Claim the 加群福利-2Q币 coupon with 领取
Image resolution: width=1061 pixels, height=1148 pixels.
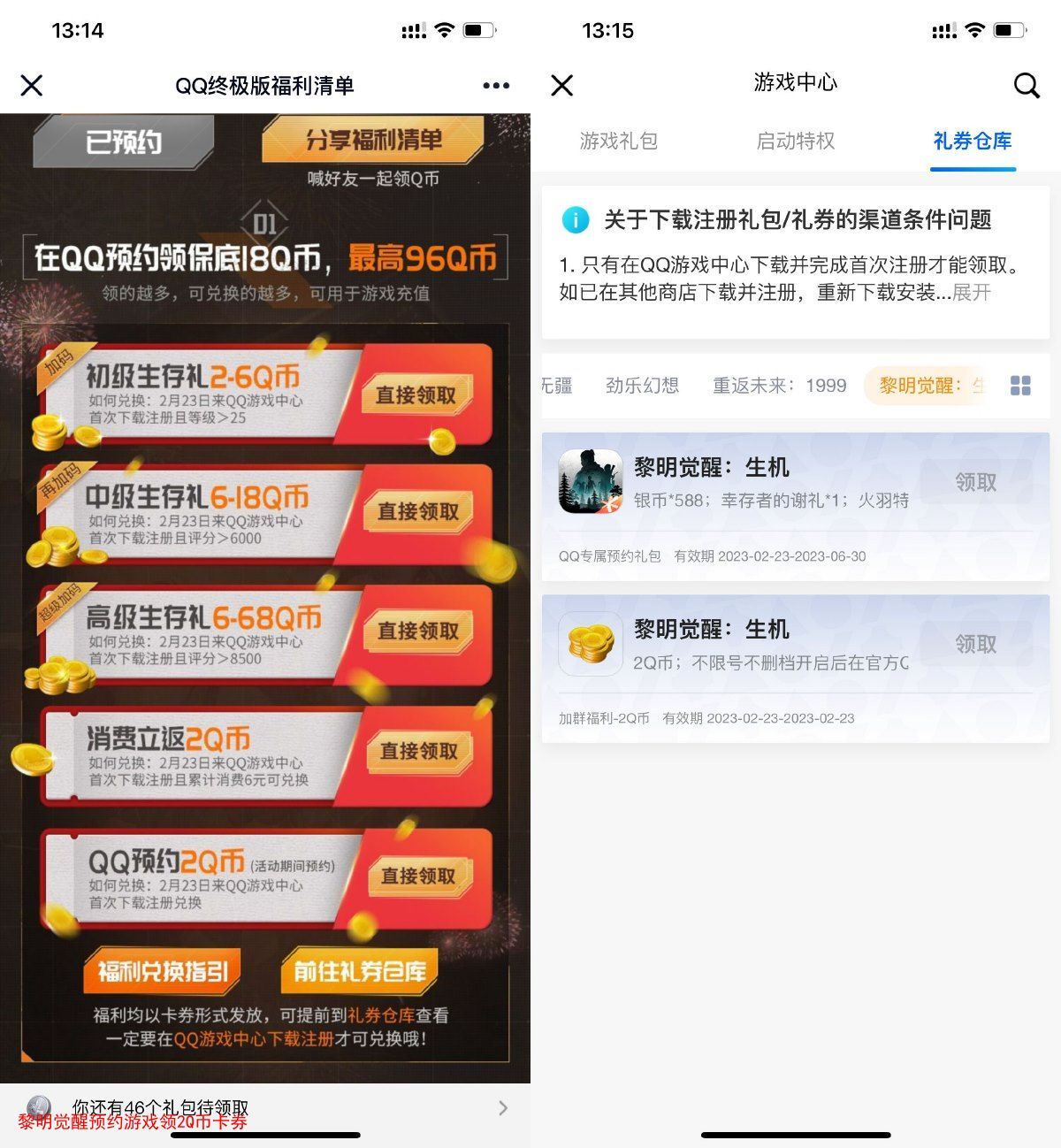(x=975, y=644)
